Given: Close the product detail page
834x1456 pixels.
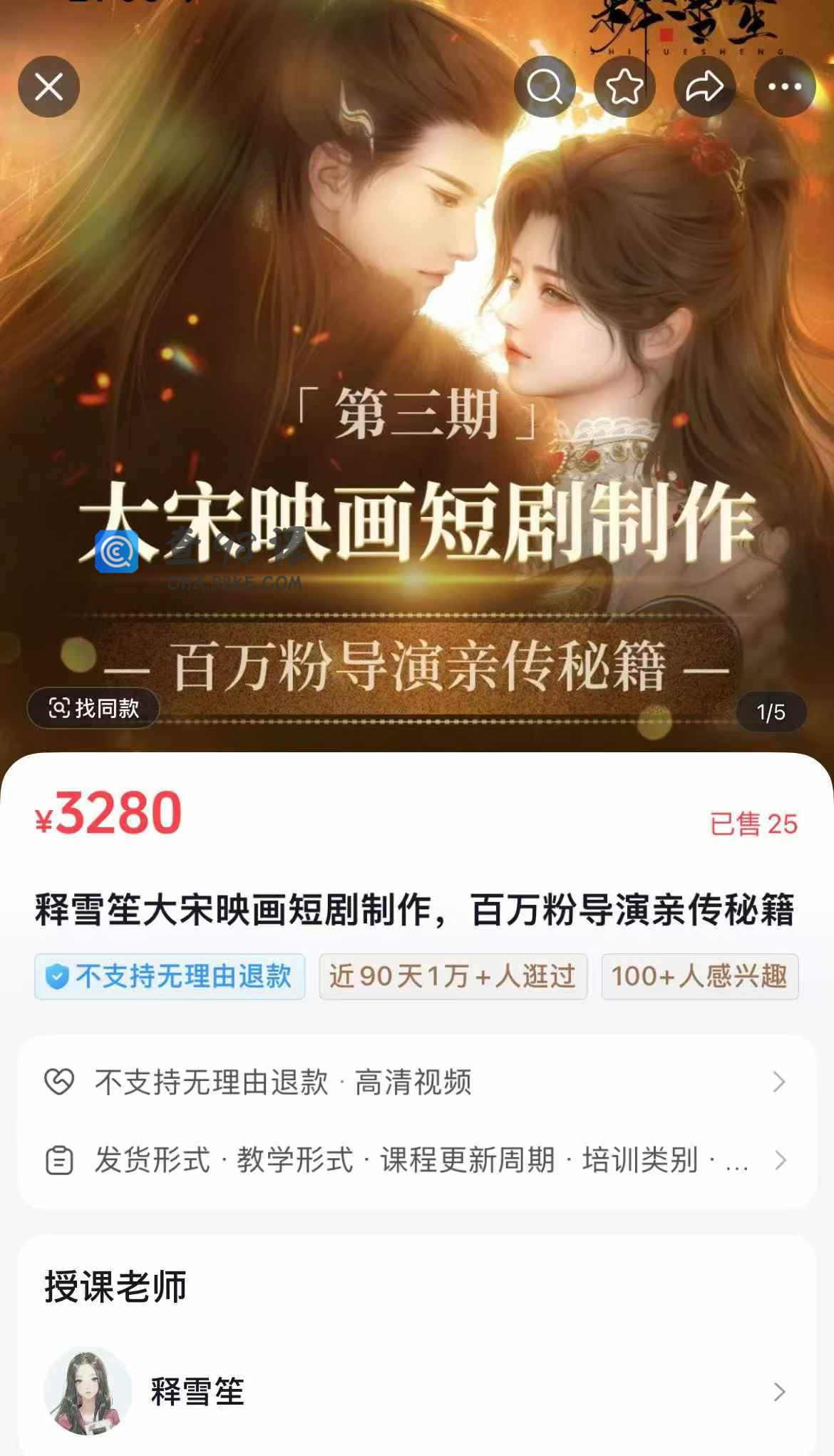Looking at the screenshot, I should [48, 87].
